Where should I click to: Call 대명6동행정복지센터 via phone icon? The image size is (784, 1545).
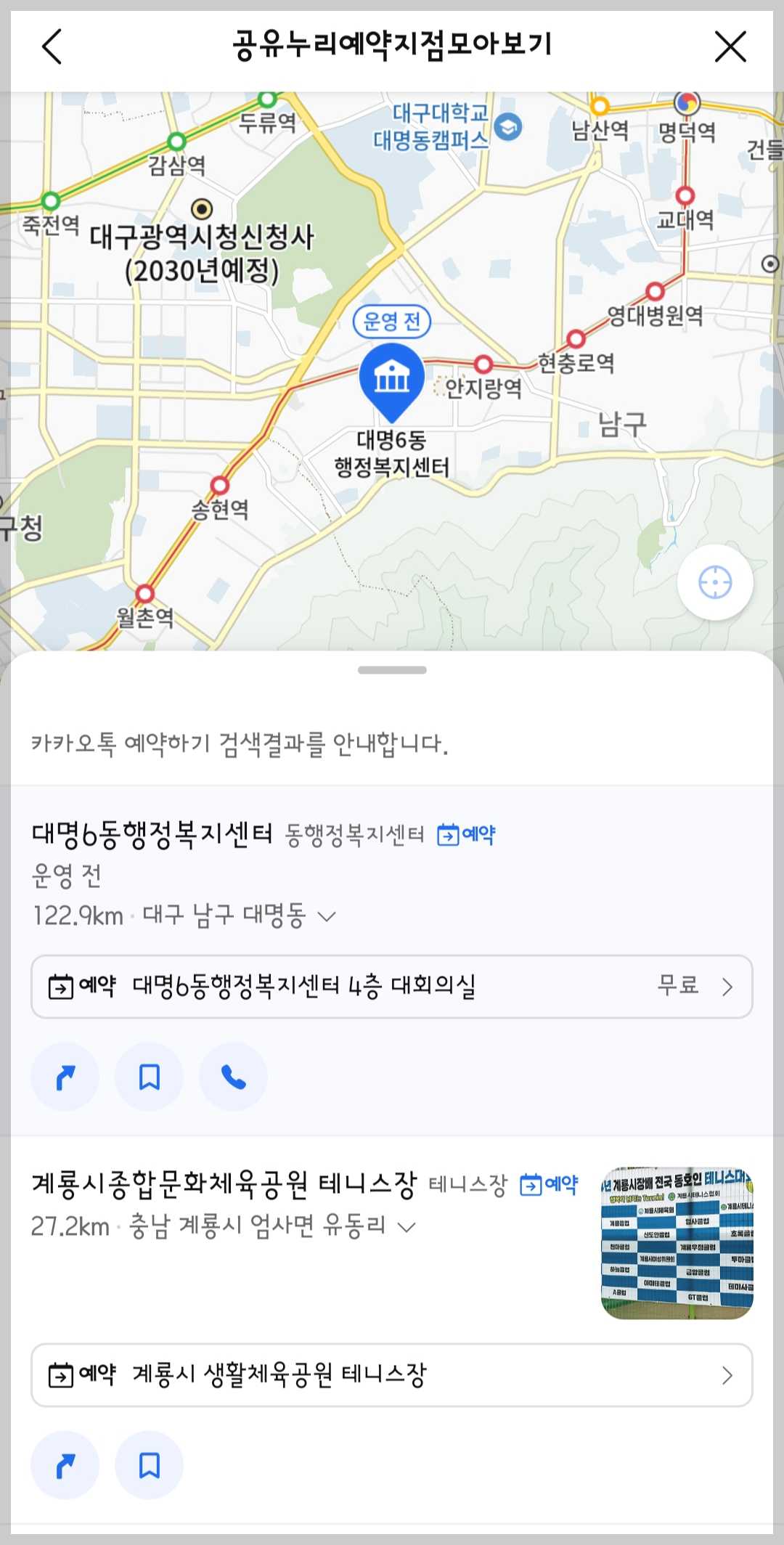[233, 1077]
